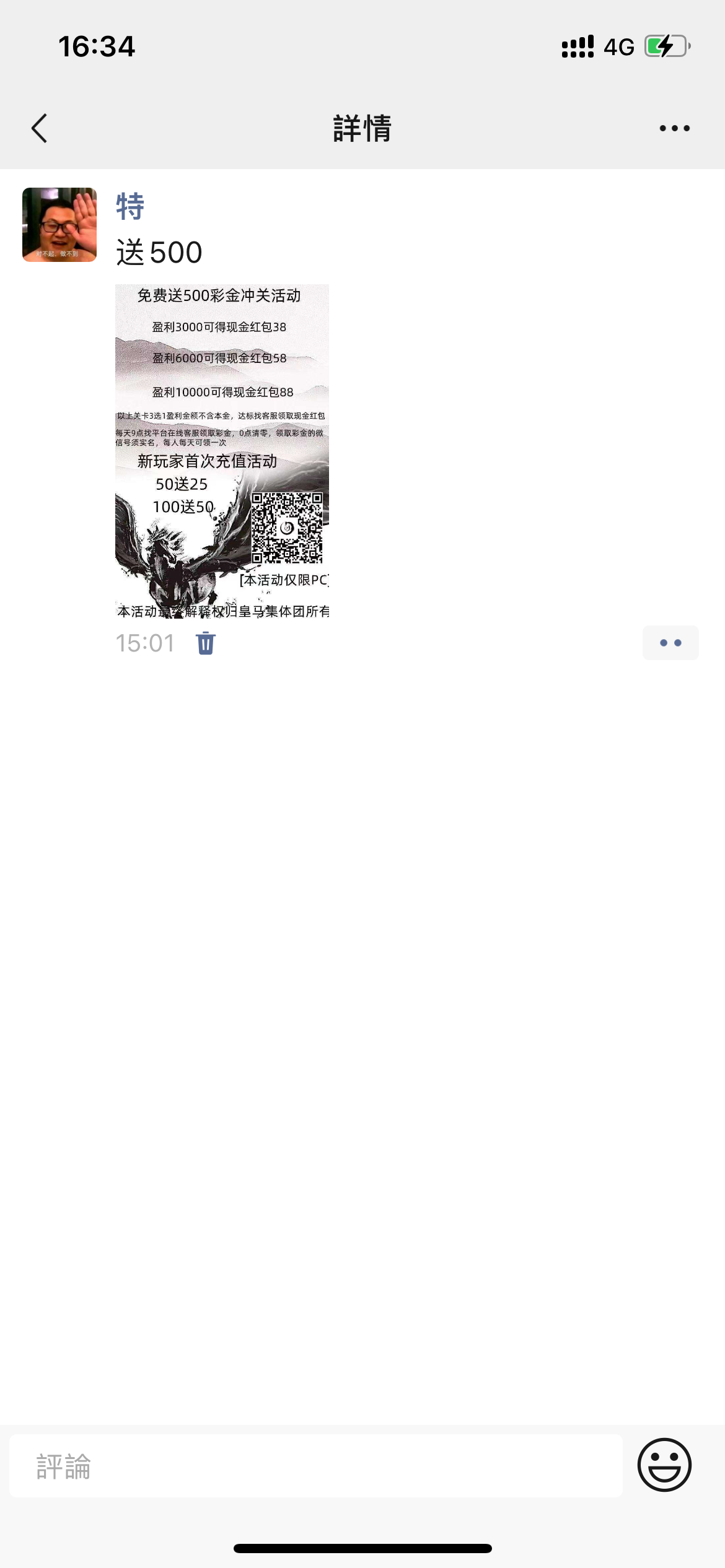The image size is (725, 1568).
Task: View the posted promotional image full screen
Action: click(x=222, y=451)
